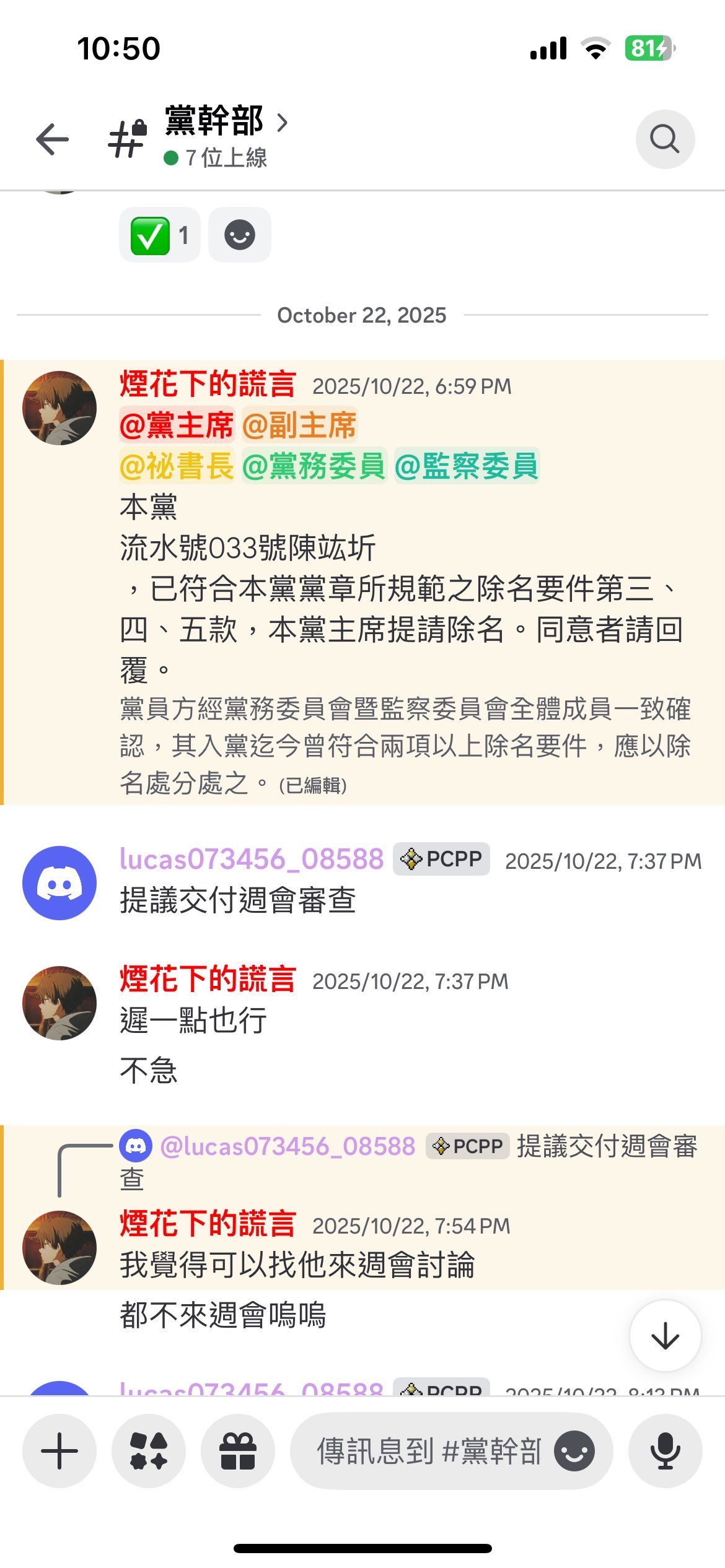Open the @祕書長 role mention
Screen dimensions: 725x1568
[x=177, y=466]
